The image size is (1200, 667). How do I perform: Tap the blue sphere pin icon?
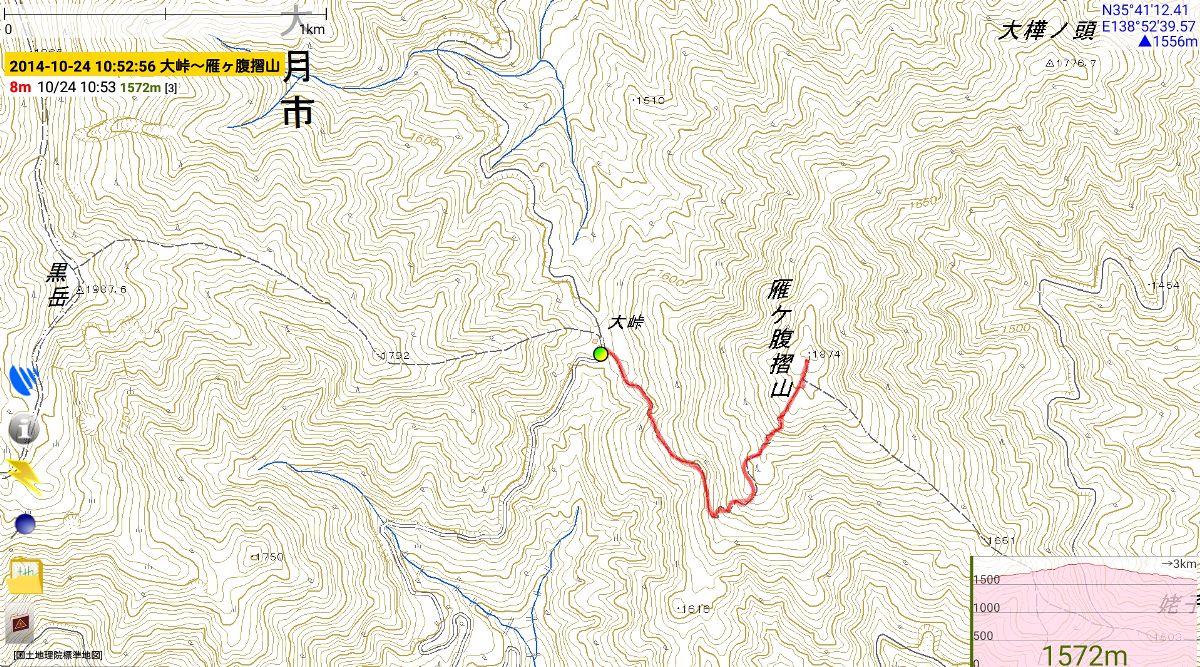(x=24, y=524)
